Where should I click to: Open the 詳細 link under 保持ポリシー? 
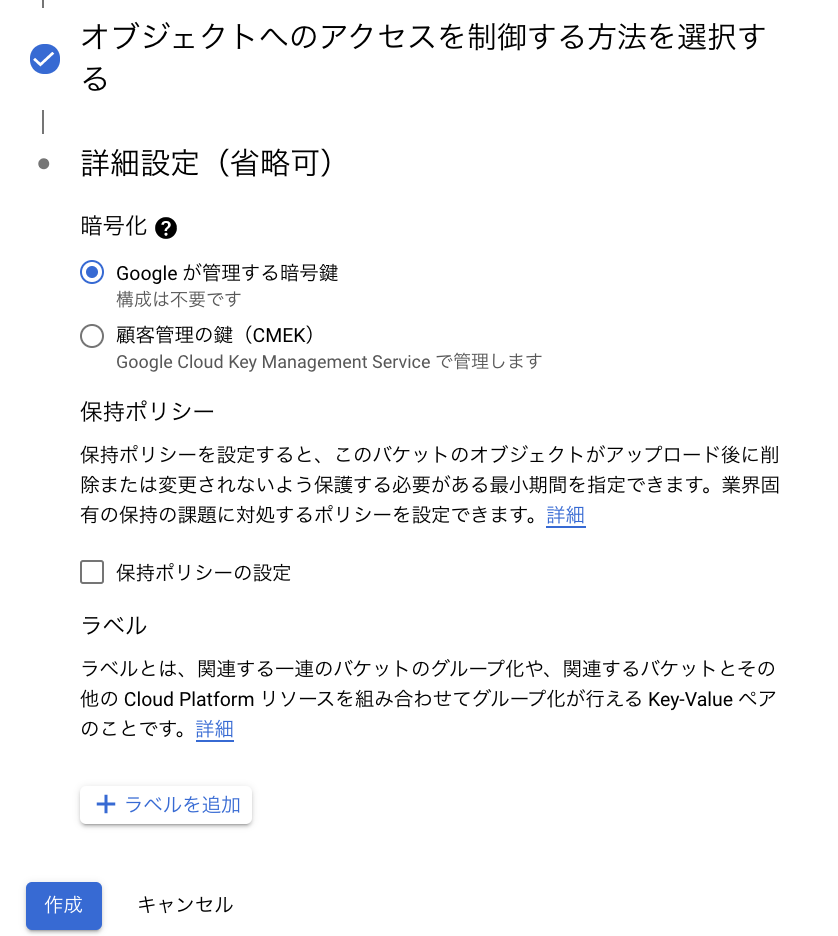565,516
